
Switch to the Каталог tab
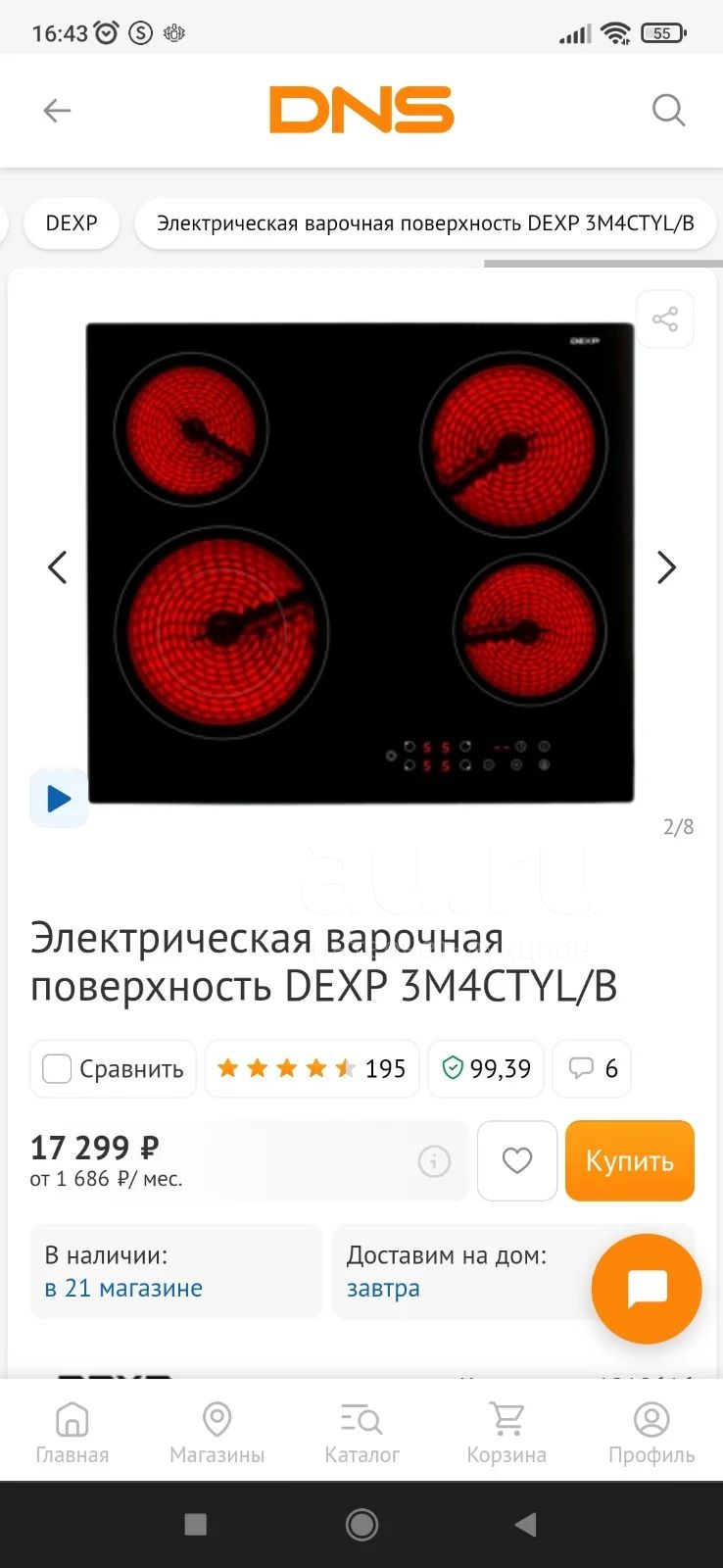pos(361,1433)
